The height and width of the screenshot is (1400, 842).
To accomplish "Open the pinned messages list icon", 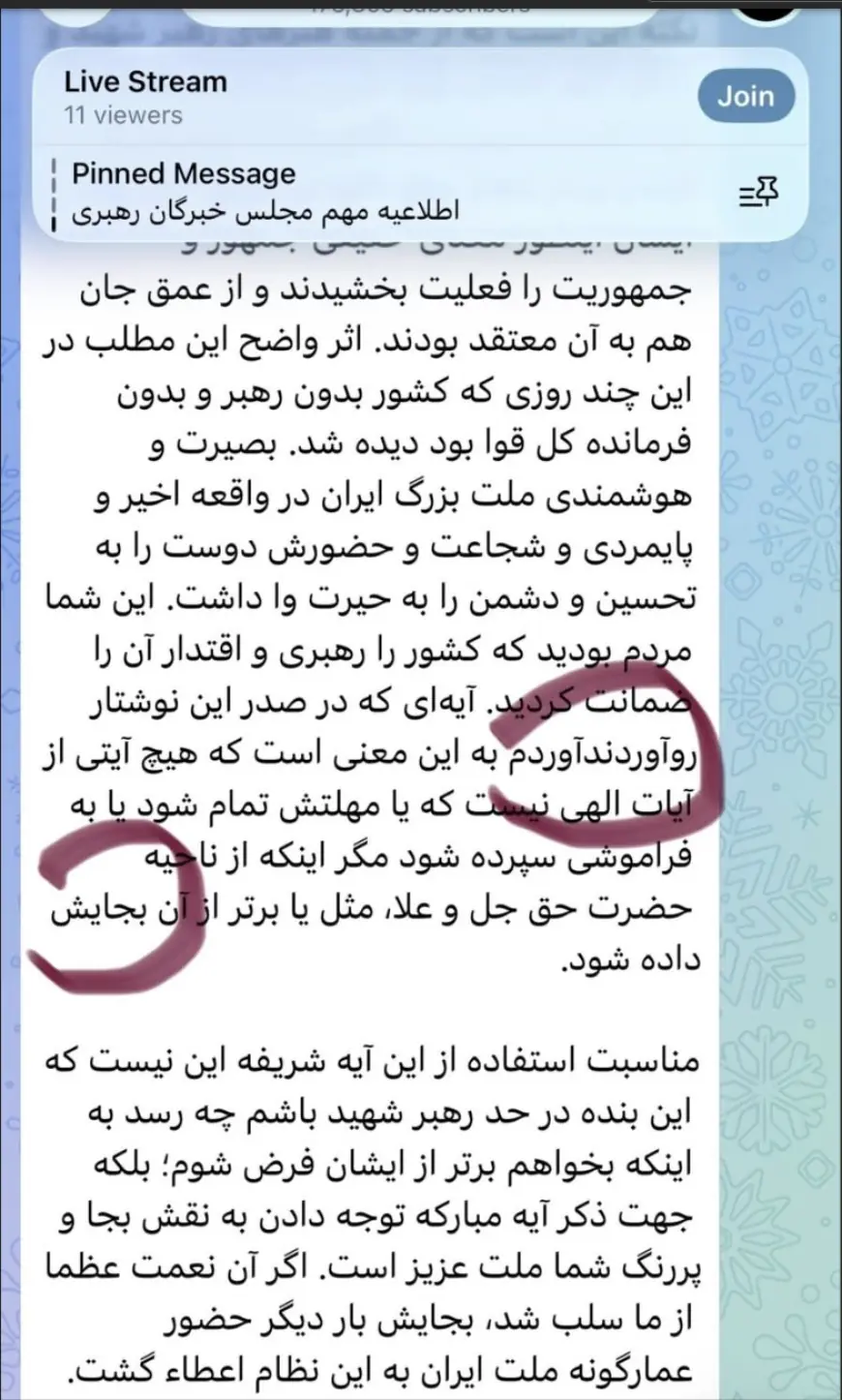I will coord(758,194).
